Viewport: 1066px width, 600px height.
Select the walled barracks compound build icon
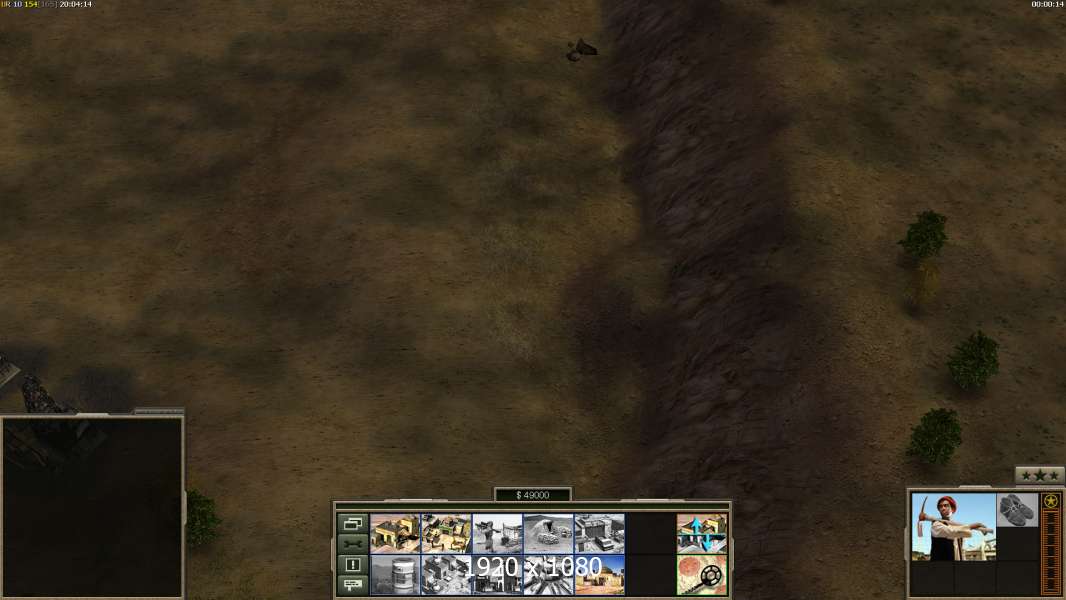click(446, 534)
